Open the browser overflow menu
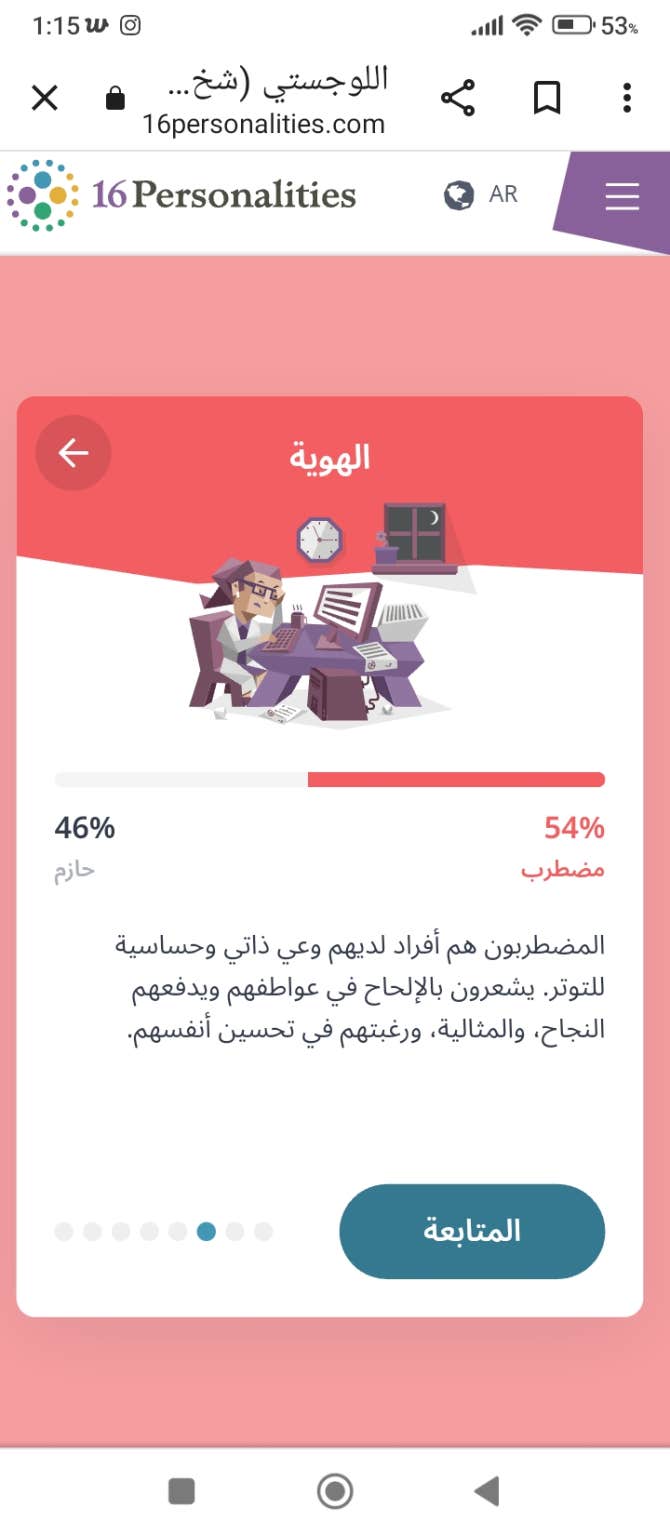This screenshot has width=670, height=1535. pyautogui.click(x=627, y=98)
